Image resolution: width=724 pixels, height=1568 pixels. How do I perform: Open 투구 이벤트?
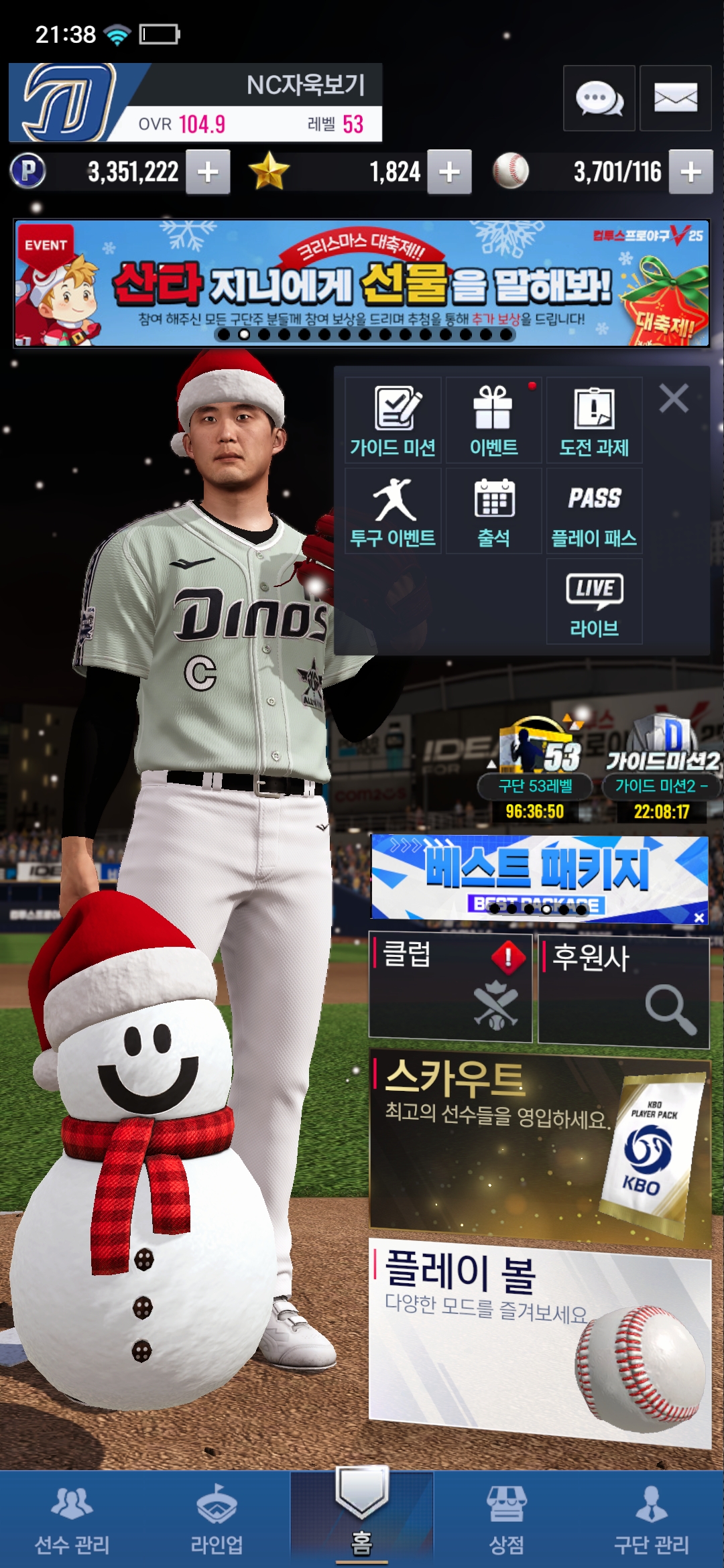pyautogui.click(x=393, y=511)
